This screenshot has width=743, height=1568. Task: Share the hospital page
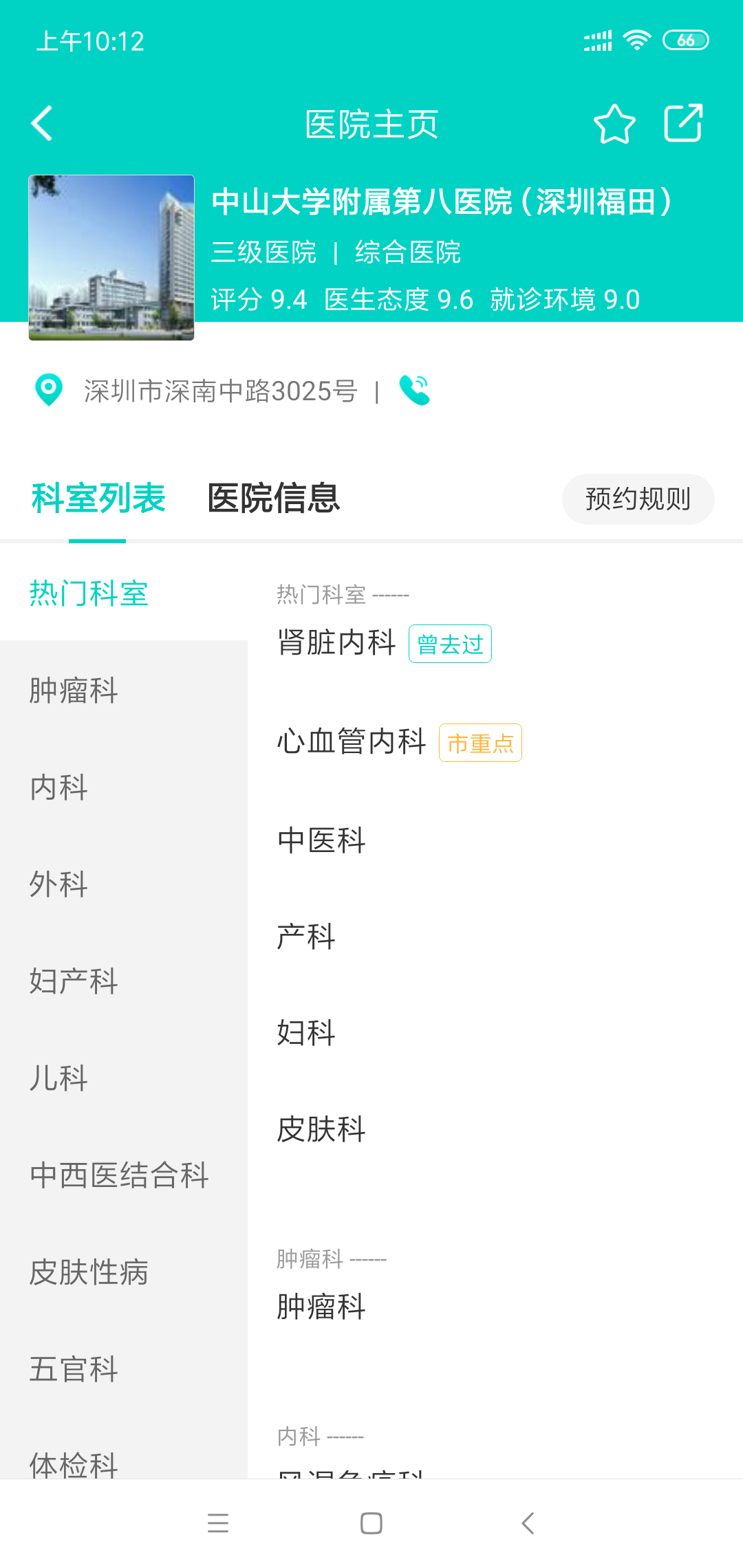pos(683,124)
